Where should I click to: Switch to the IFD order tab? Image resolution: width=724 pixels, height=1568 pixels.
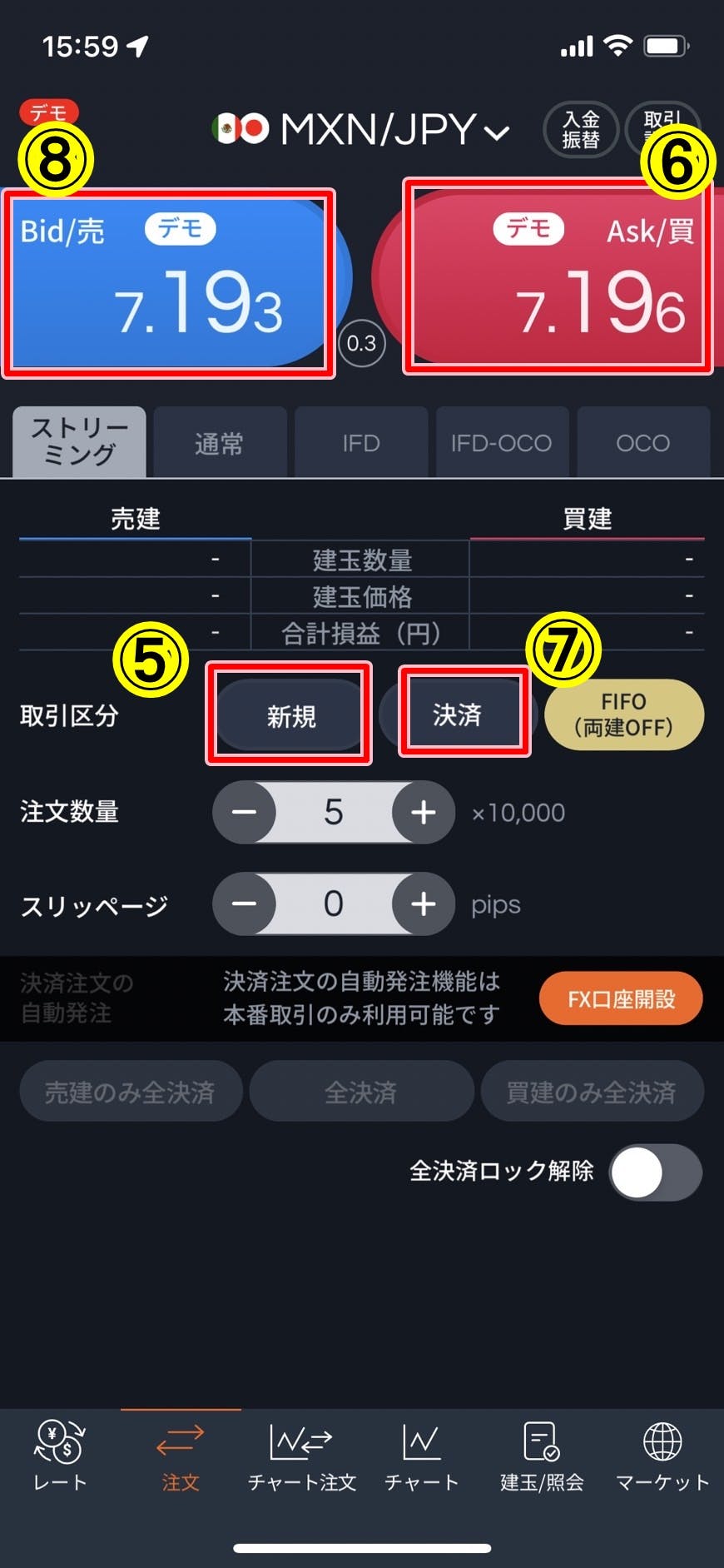[361, 443]
